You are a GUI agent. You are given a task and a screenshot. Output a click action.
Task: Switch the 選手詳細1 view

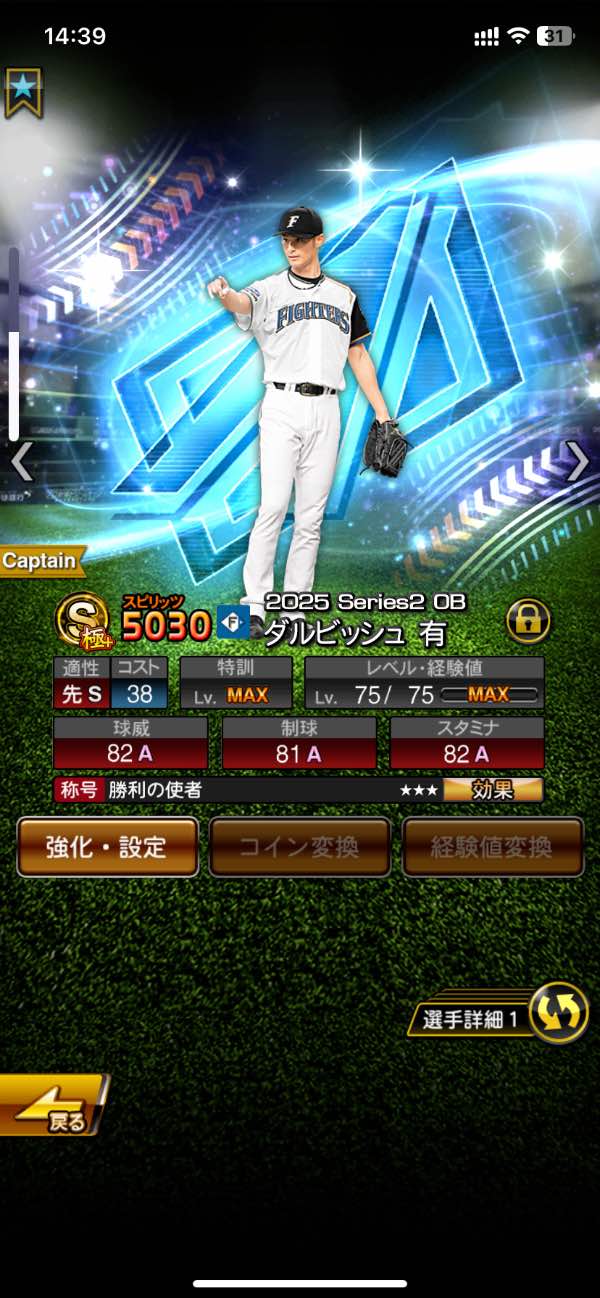coord(557,1013)
